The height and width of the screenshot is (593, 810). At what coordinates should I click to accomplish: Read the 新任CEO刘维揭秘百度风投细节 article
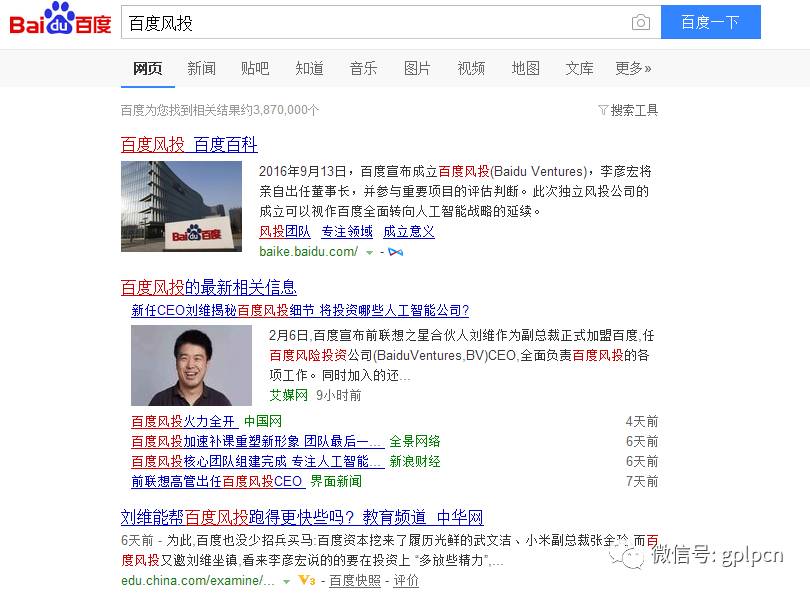[x=300, y=310]
